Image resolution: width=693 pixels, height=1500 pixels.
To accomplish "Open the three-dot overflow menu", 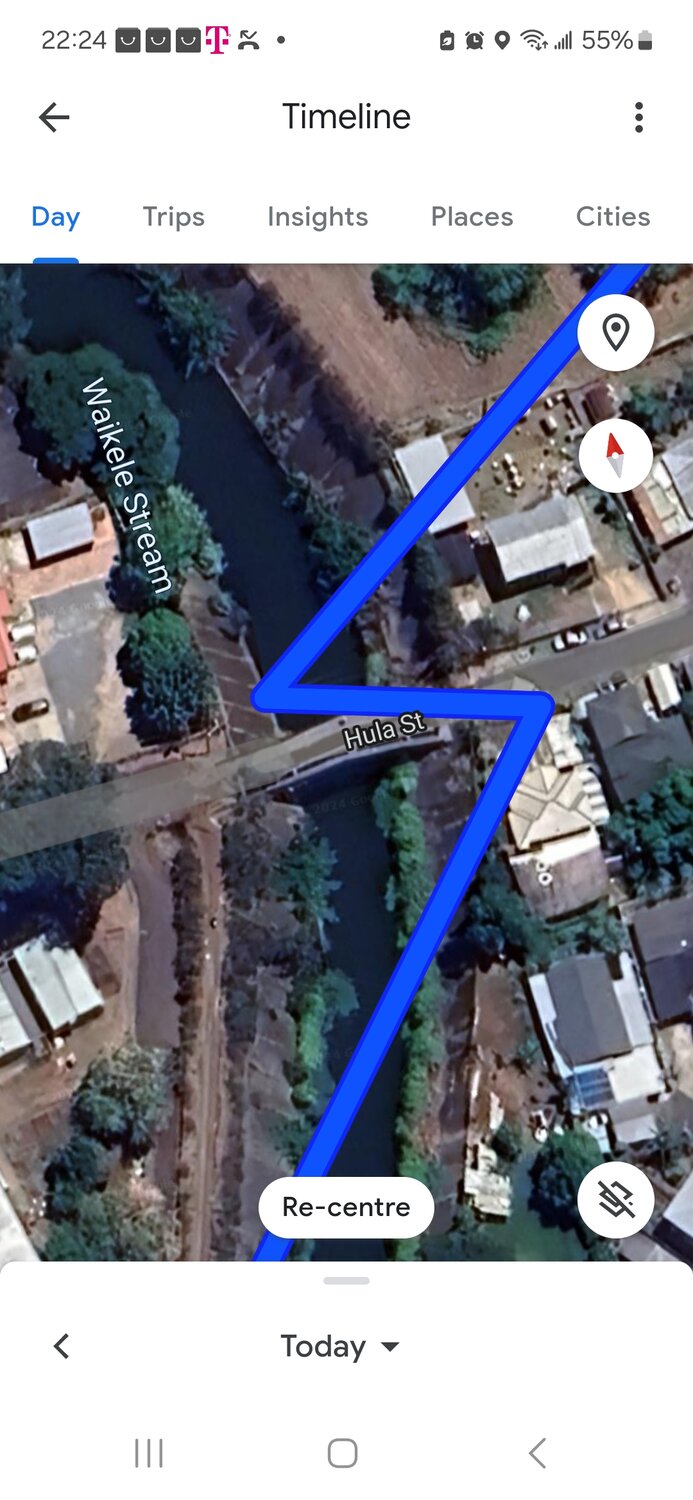I will [x=638, y=118].
